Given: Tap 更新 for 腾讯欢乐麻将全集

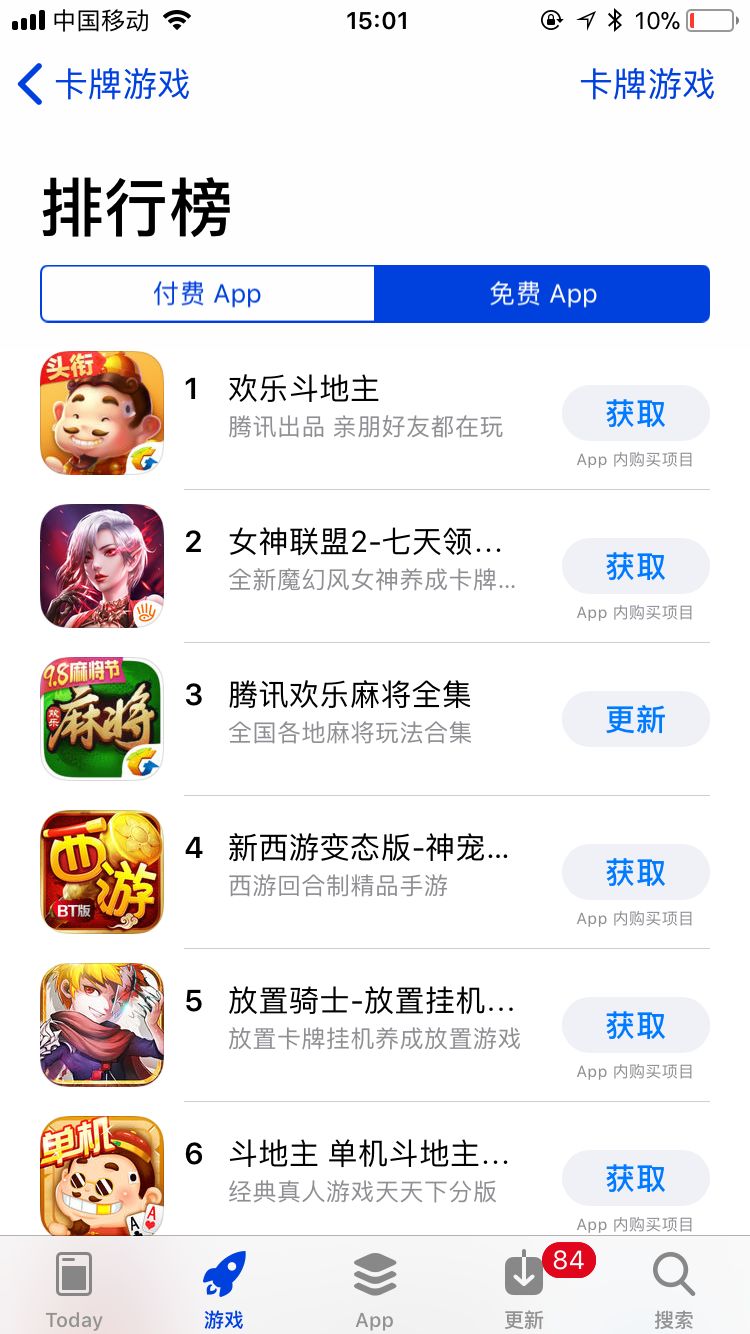Looking at the screenshot, I should pos(636,719).
